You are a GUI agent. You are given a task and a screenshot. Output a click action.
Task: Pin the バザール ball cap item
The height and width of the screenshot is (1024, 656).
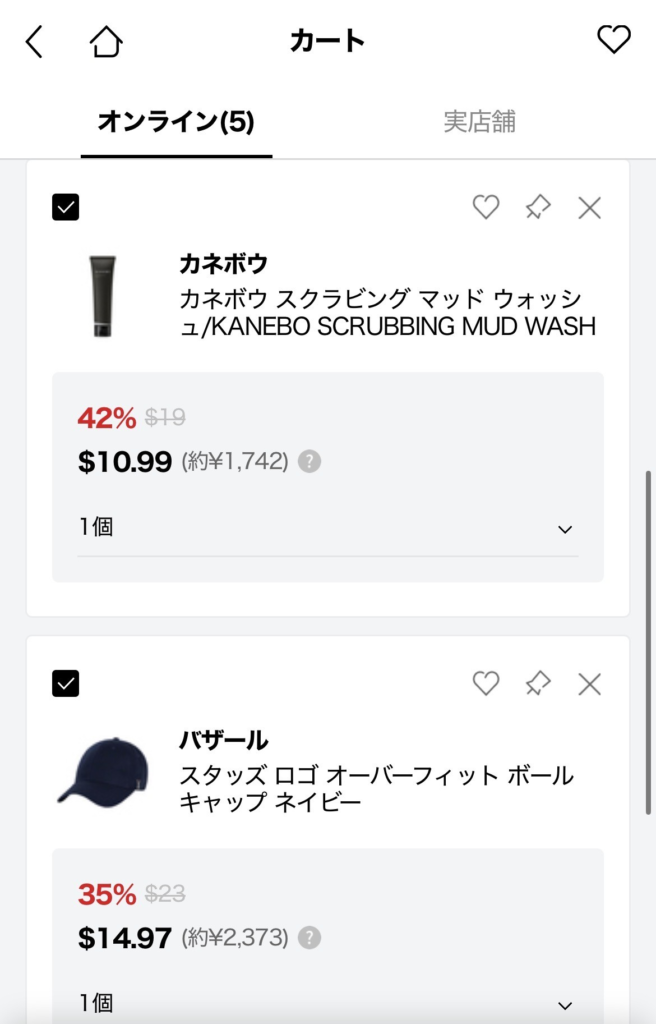[x=538, y=683]
